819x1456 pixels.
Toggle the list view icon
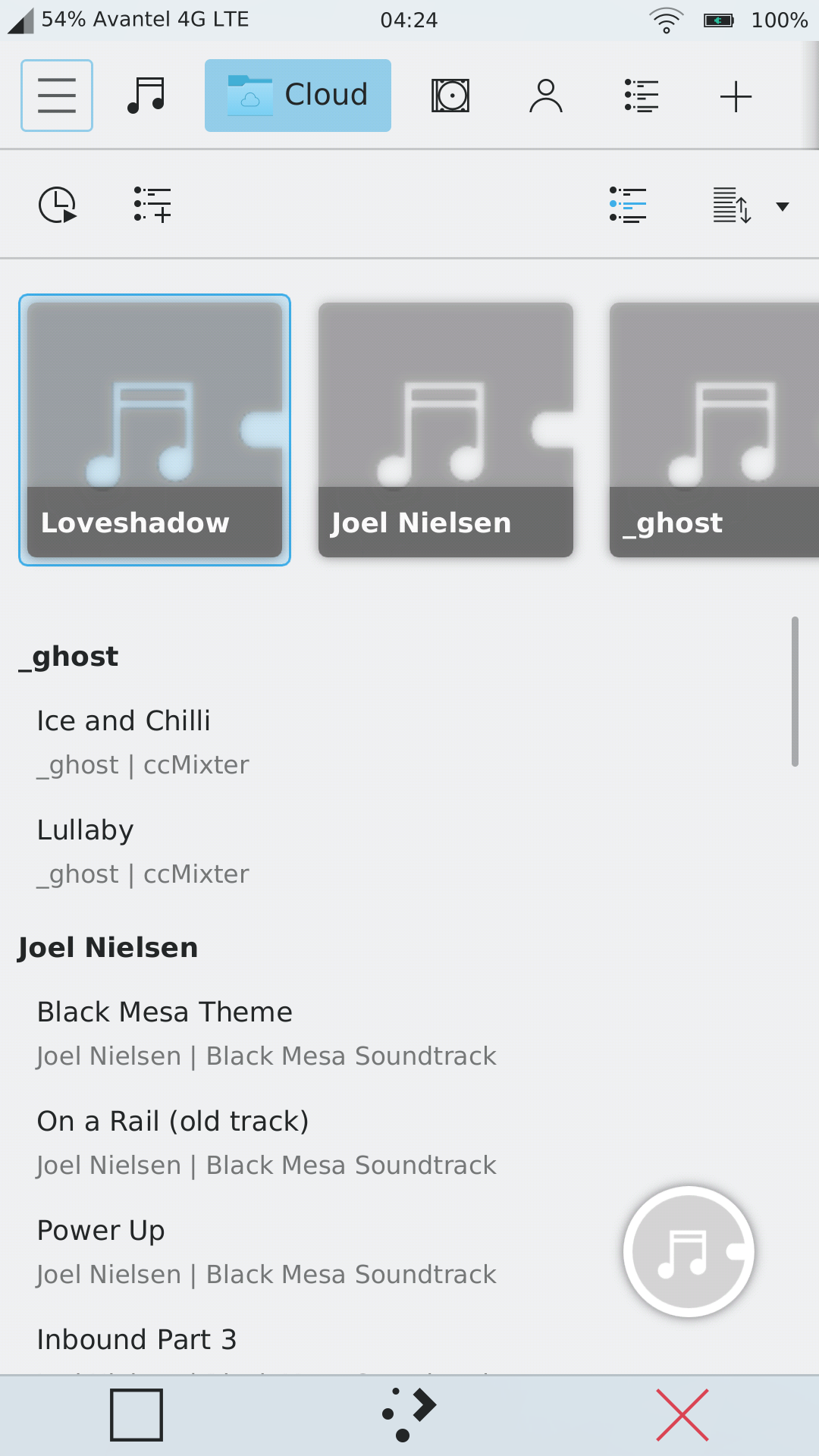[x=628, y=205]
